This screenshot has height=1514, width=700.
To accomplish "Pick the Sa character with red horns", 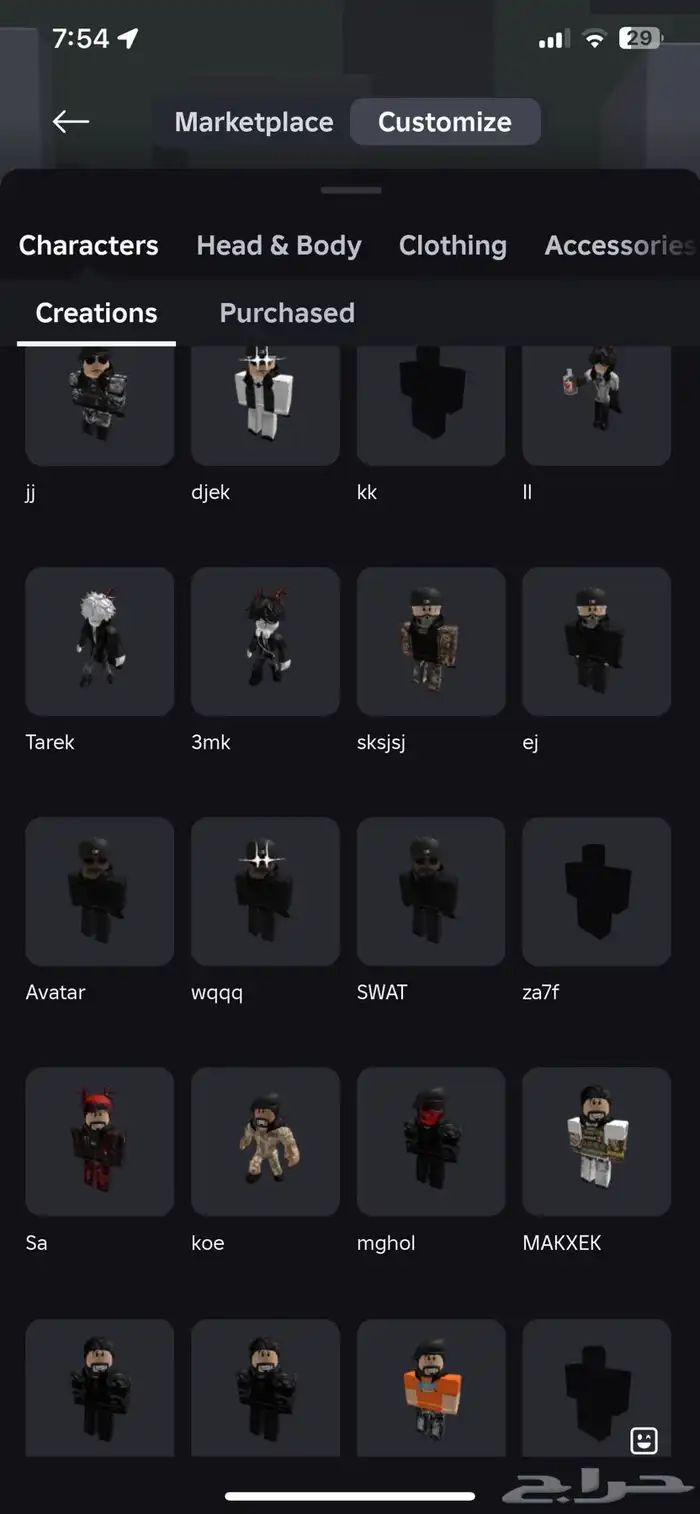I will click(100, 1141).
